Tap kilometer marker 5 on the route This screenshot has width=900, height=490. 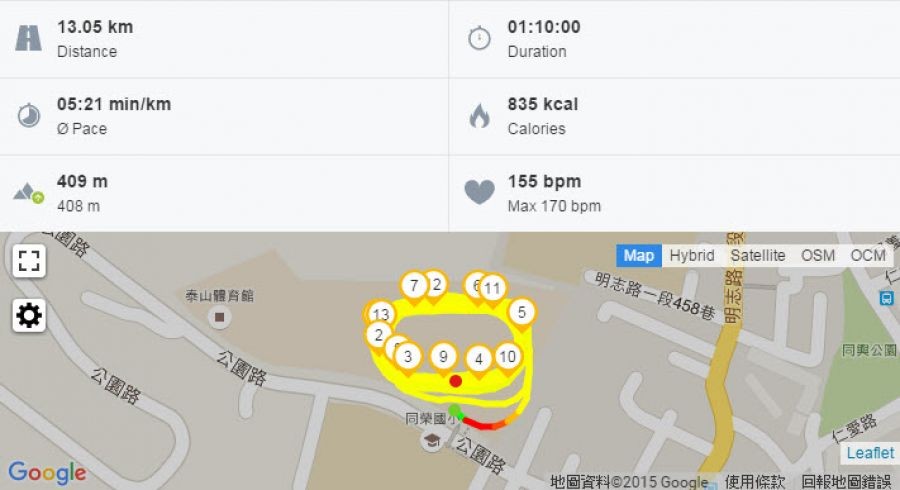coord(521,312)
